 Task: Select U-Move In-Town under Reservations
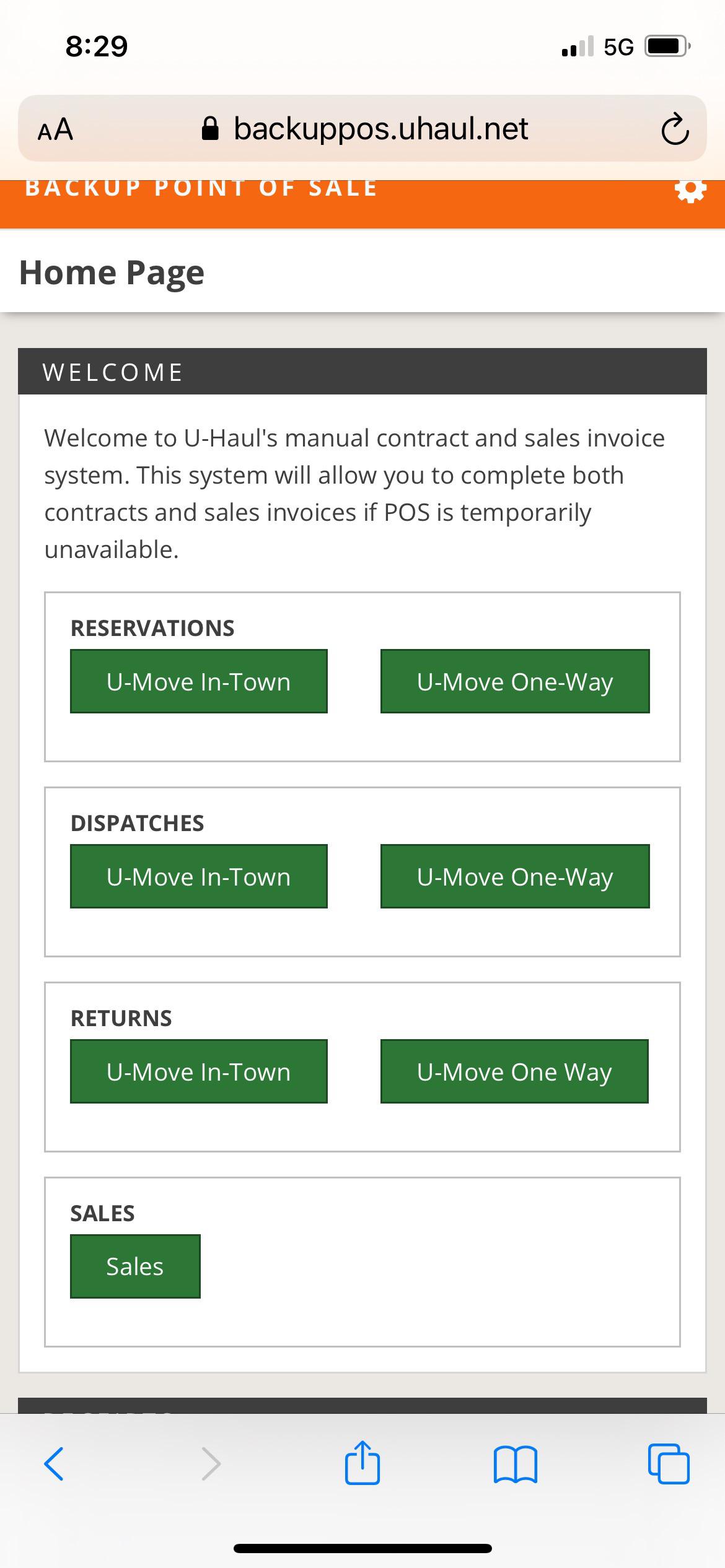click(x=199, y=681)
